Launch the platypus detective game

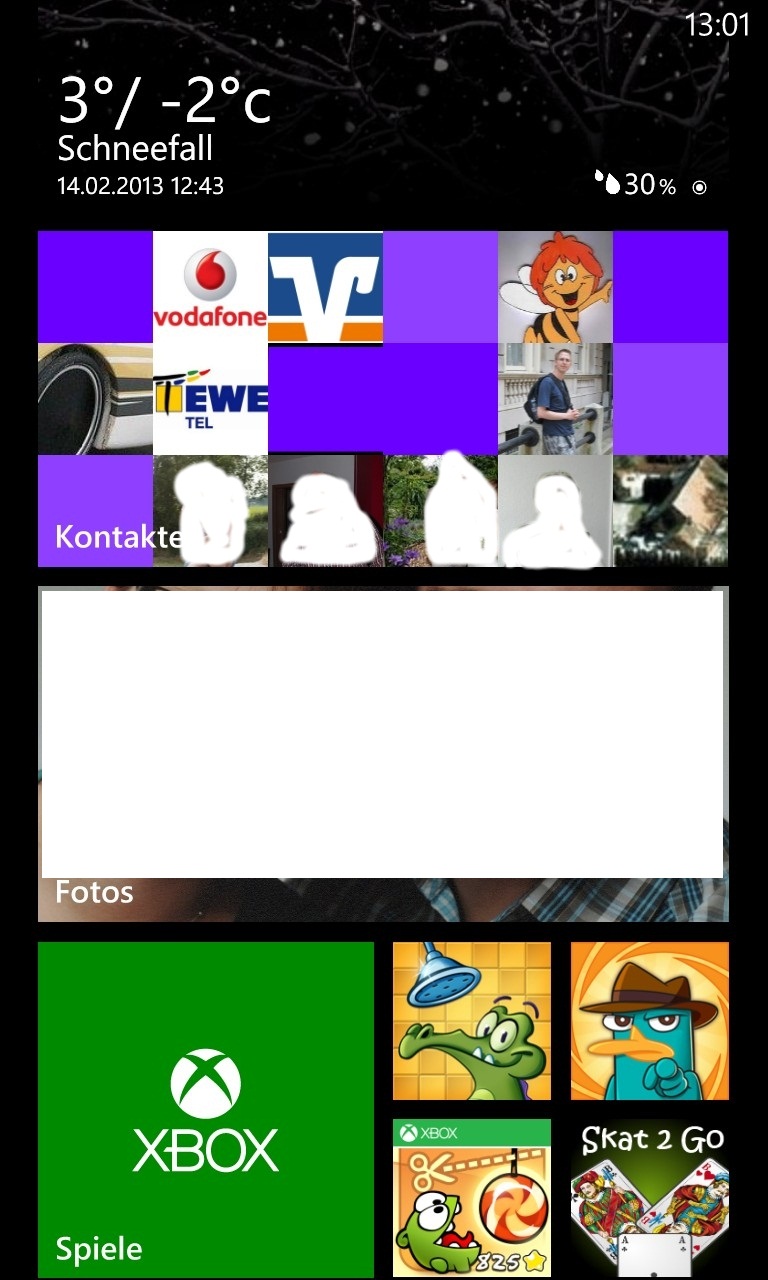pyautogui.click(x=650, y=1021)
